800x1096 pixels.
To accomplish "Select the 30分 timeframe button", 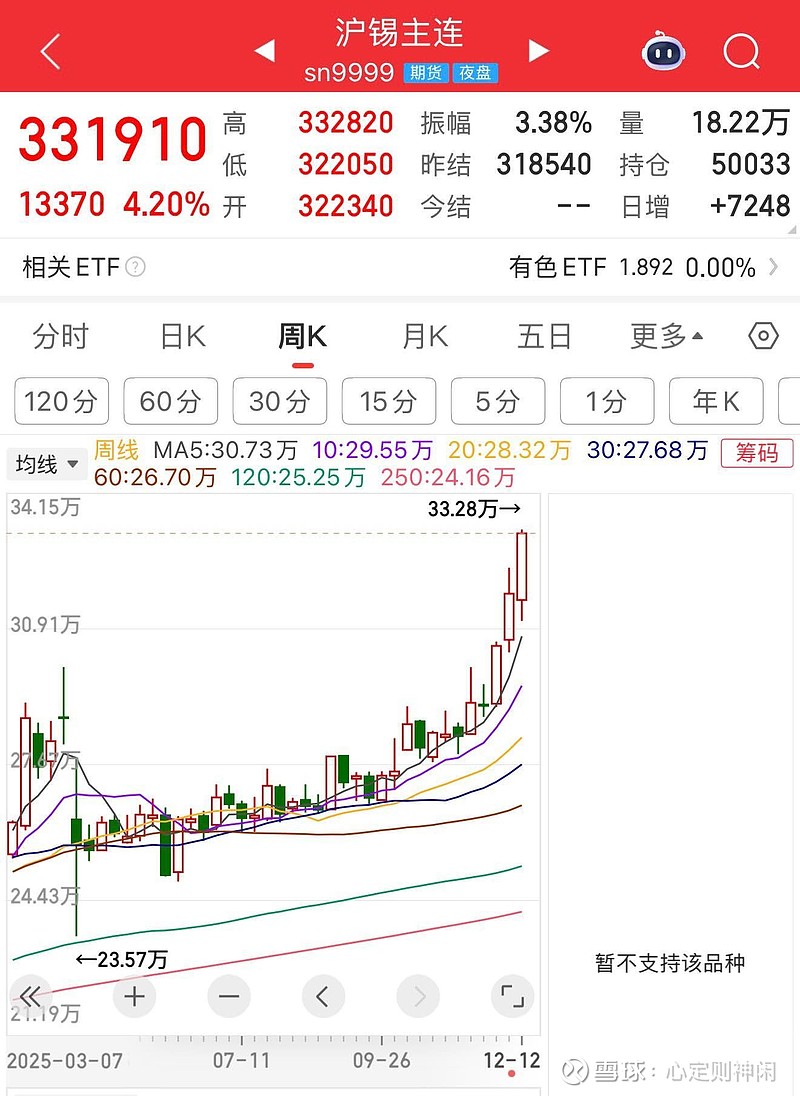I will click(279, 401).
